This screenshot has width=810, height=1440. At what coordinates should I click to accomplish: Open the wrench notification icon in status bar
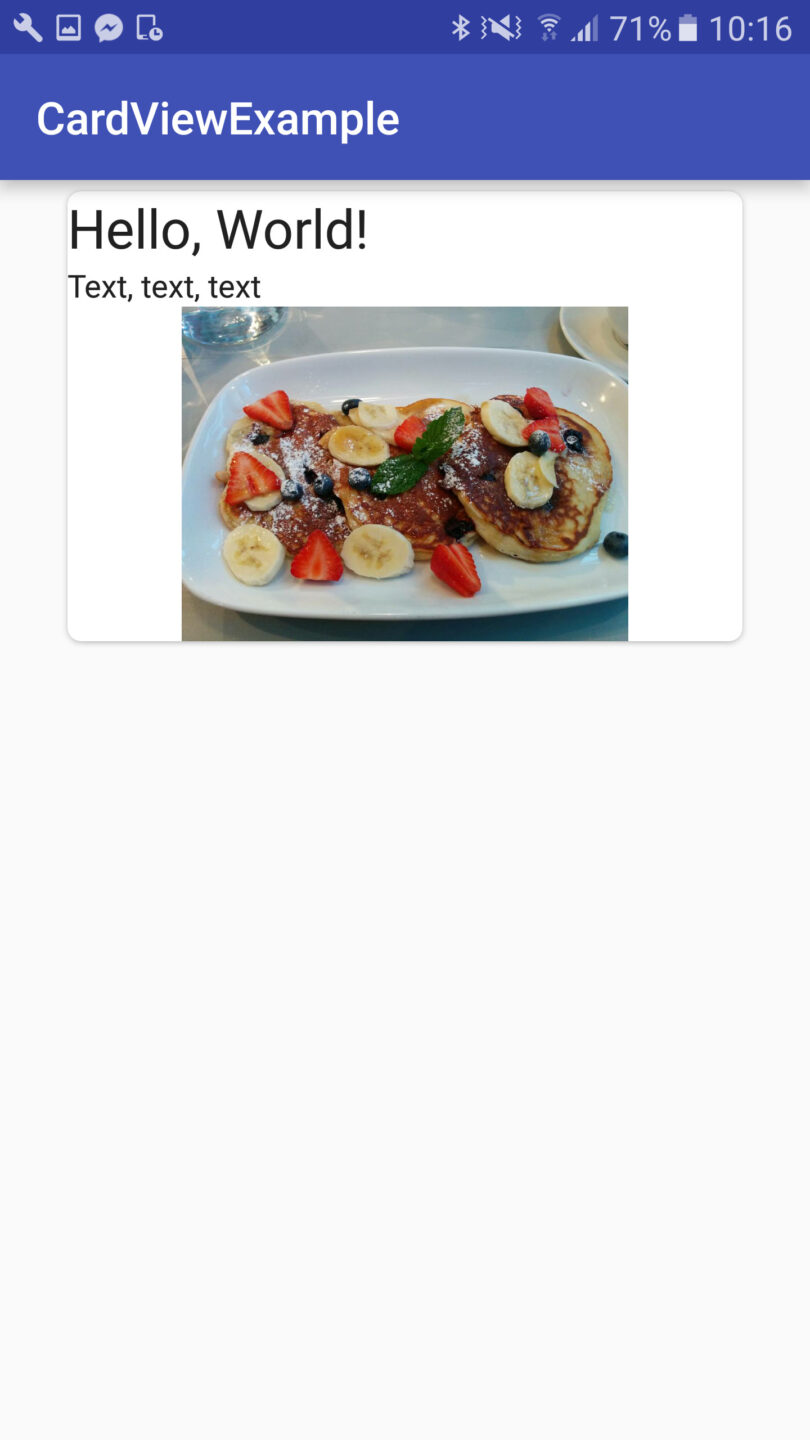pyautogui.click(x=27, y=27)
